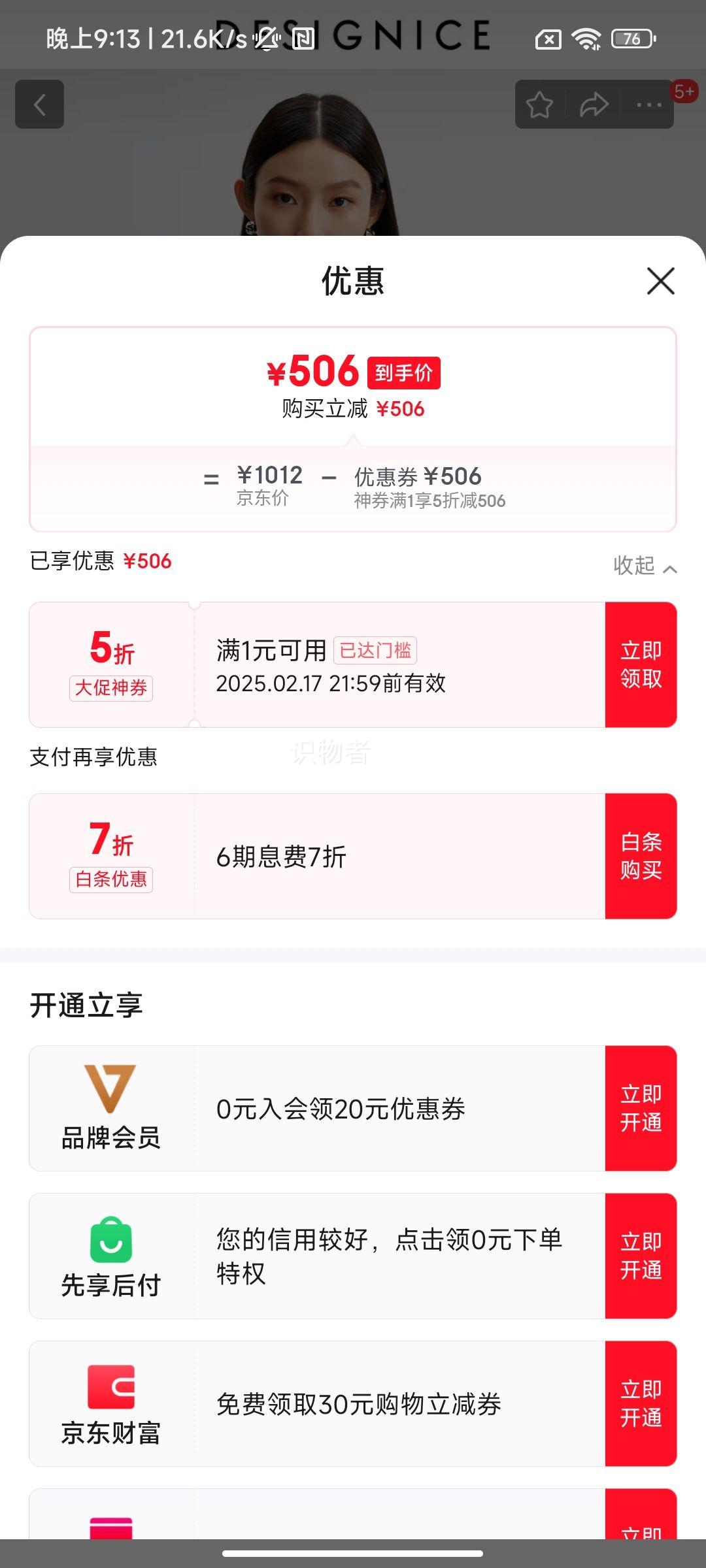Buy with 白条 for 7折 interest
The height and width of the screenshot is (1568, 706).
(641, 856)
